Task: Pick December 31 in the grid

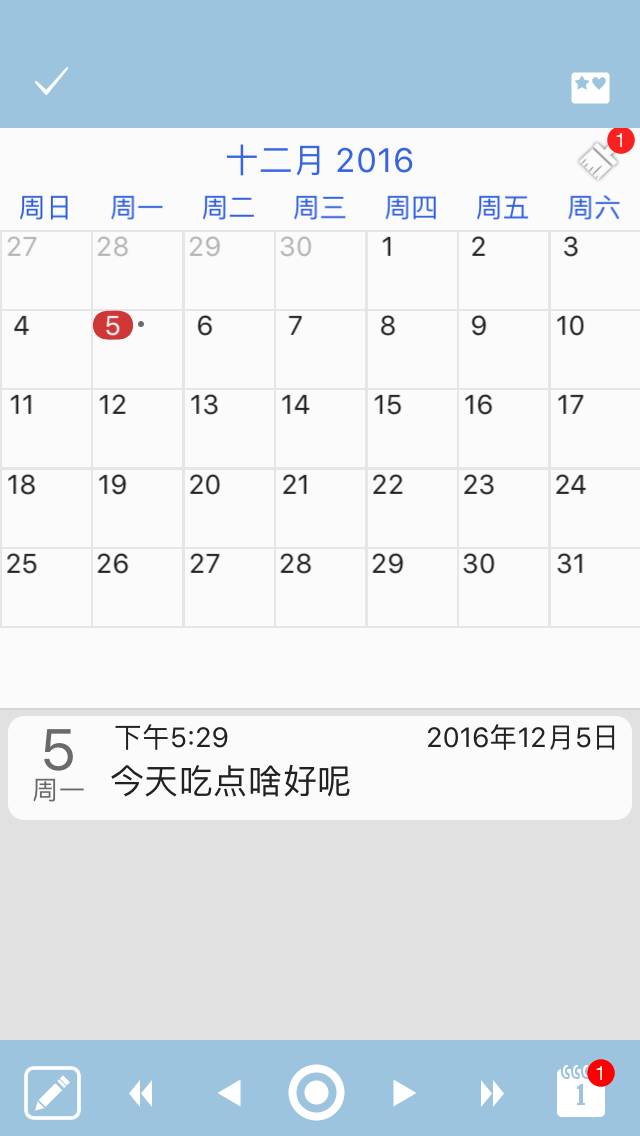Action: (595, 587)
